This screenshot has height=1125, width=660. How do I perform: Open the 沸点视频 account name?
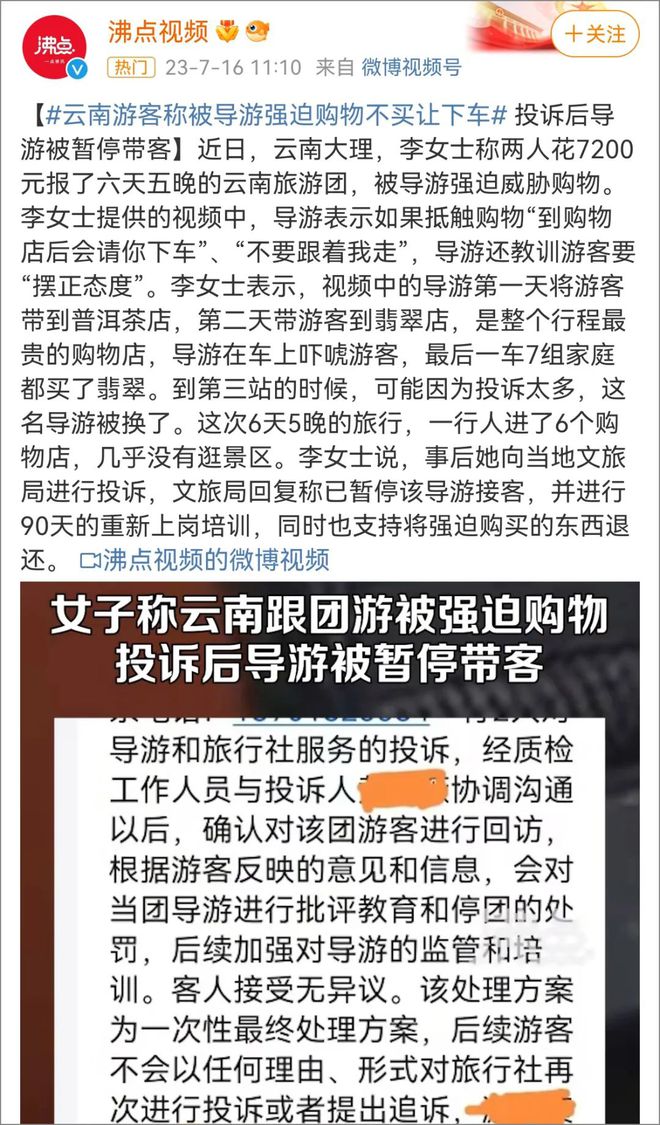158,31
